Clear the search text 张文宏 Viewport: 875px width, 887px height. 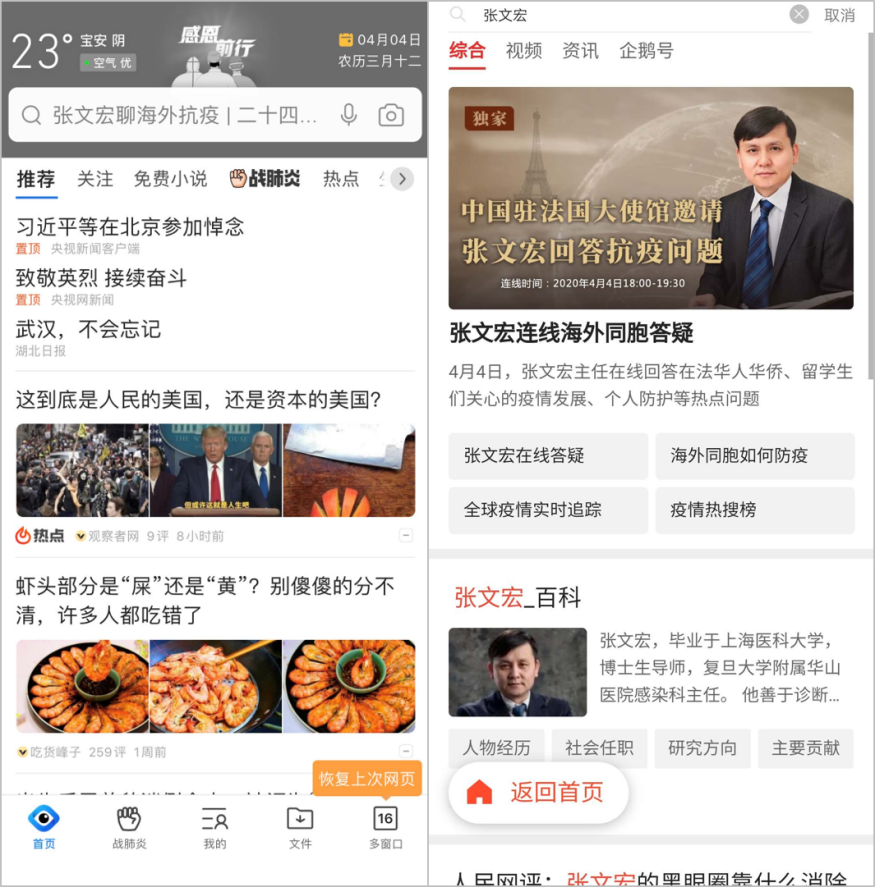(x=799, y=14)
